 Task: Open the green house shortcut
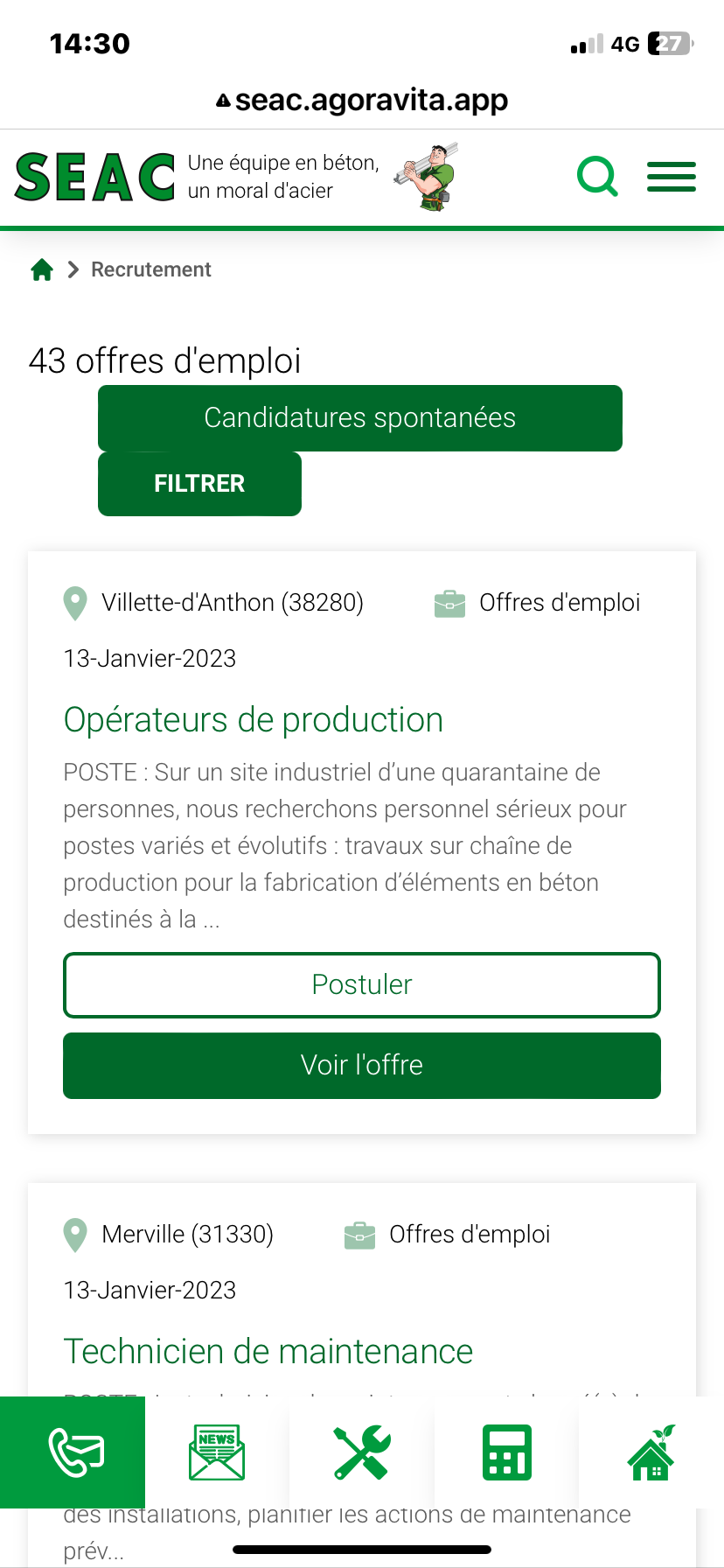652,1452
